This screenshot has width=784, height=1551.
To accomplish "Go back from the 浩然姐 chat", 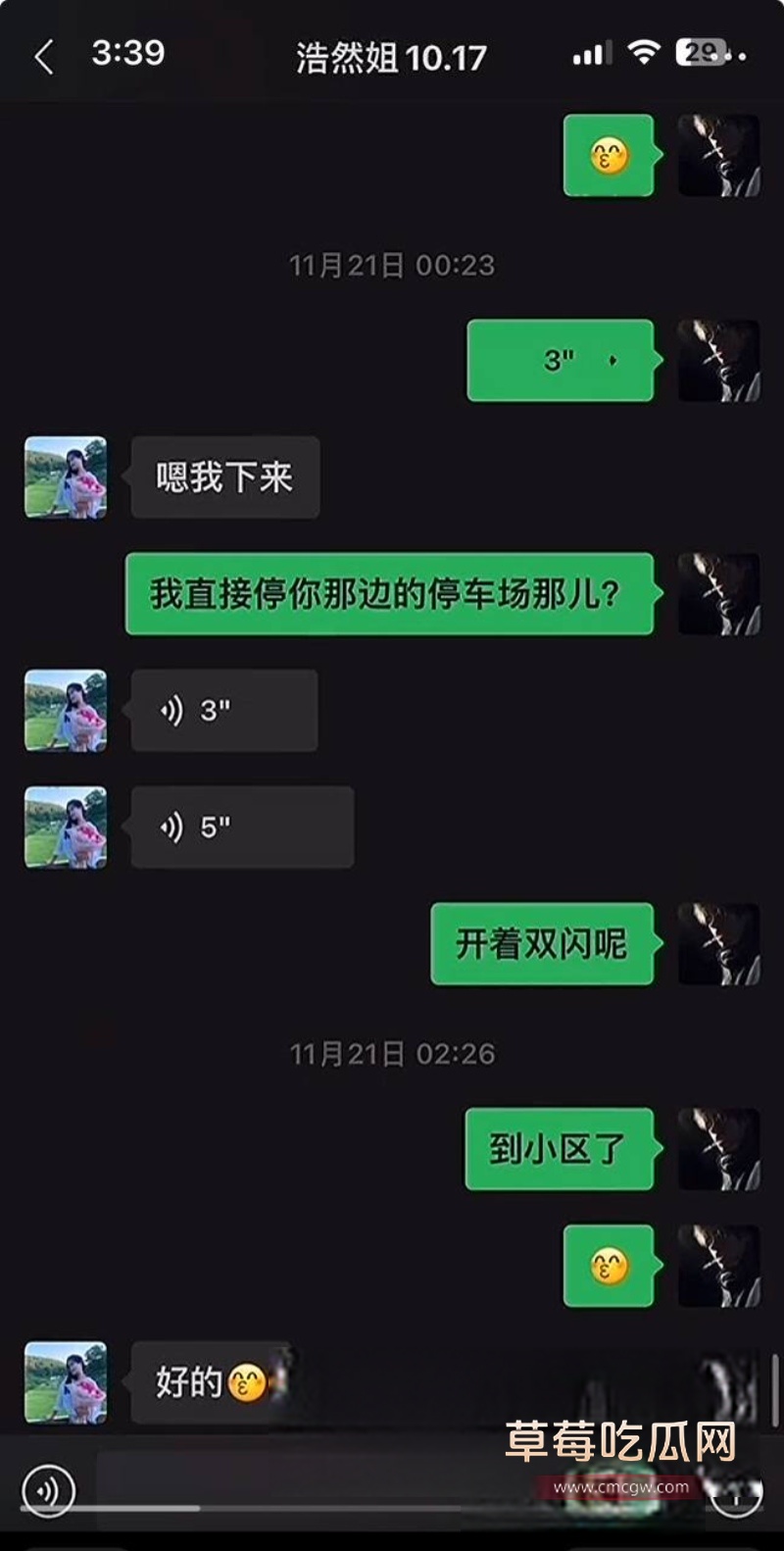I will click(x=44, y=57).
